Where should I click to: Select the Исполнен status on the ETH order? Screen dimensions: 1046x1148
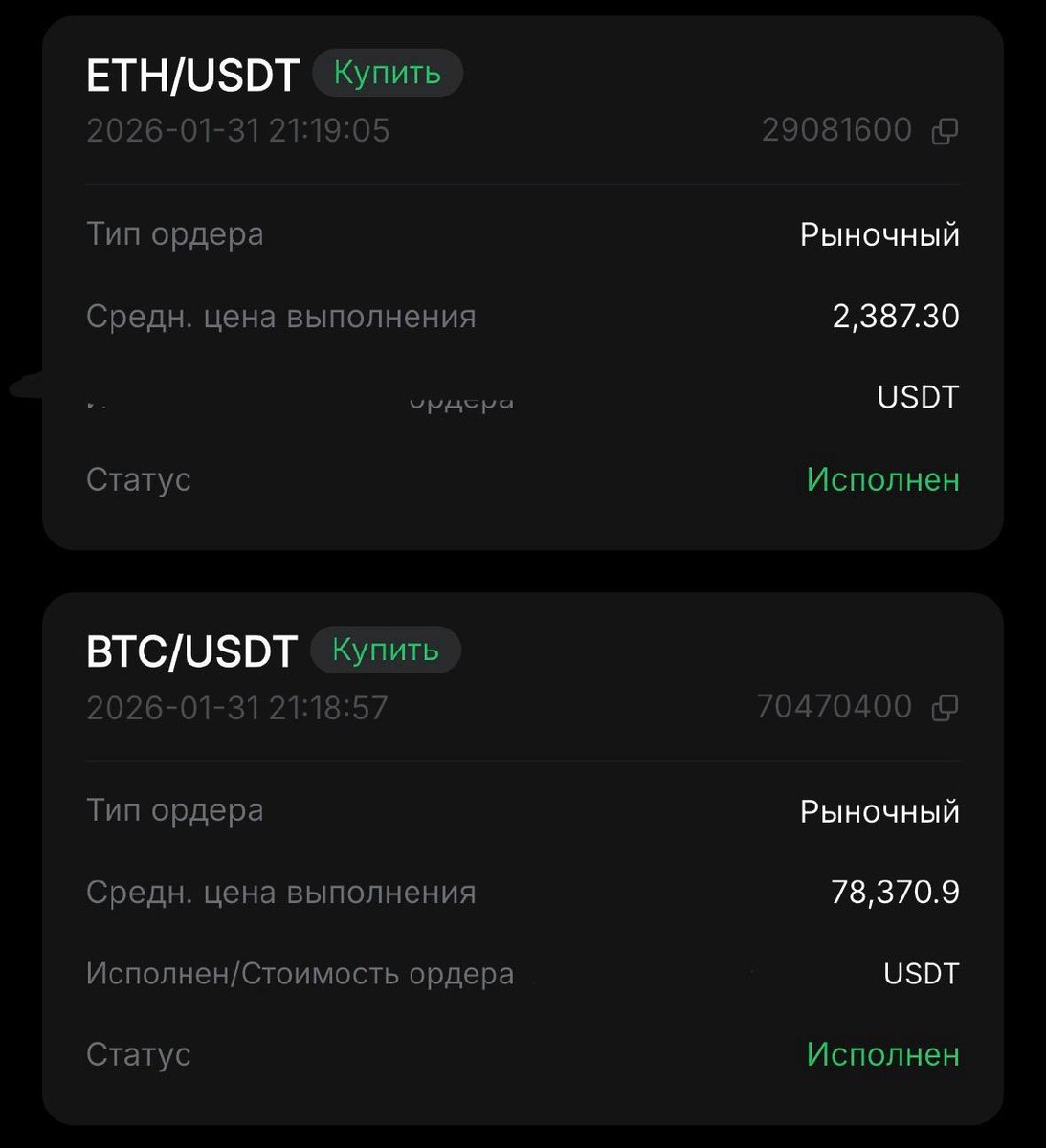(x=881, y=481)
